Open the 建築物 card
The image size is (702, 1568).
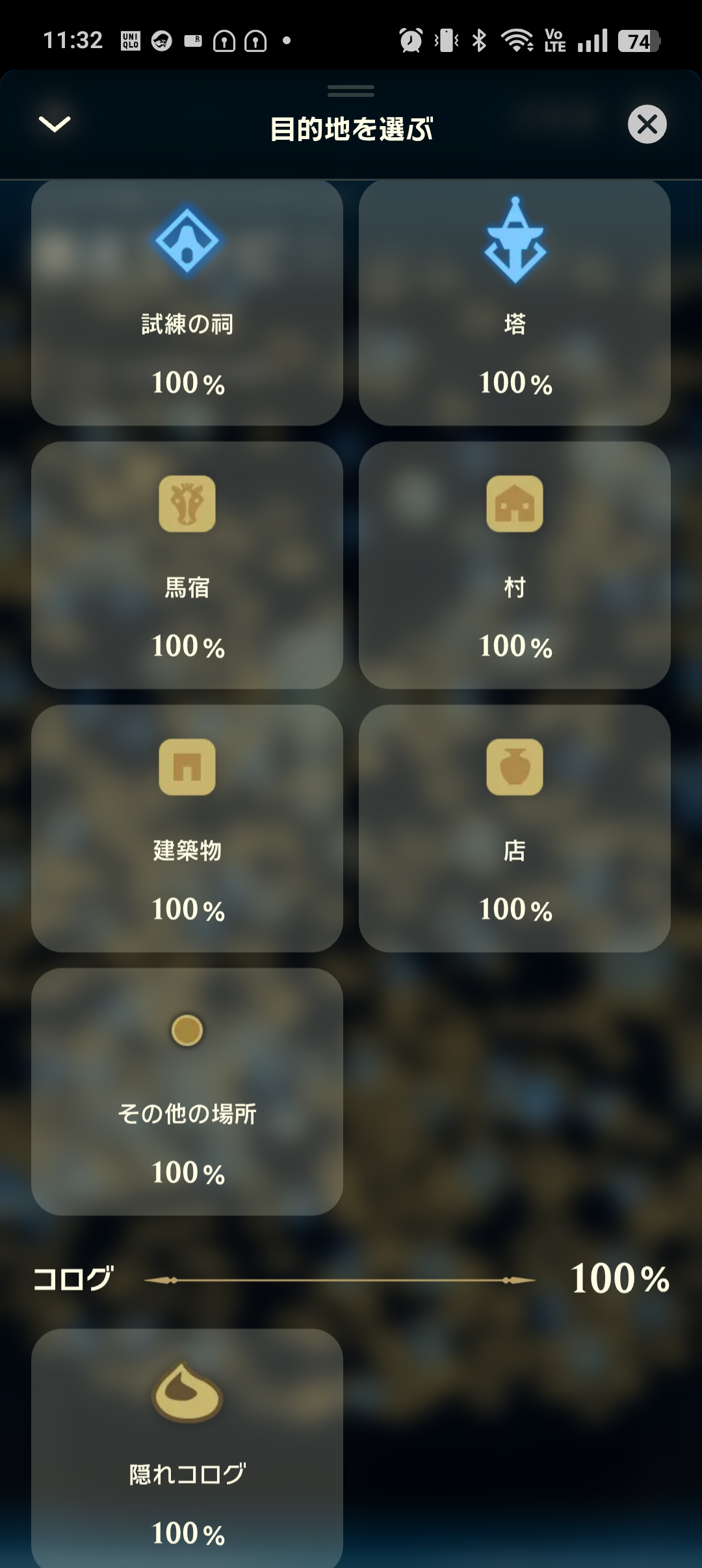(187, 828)
